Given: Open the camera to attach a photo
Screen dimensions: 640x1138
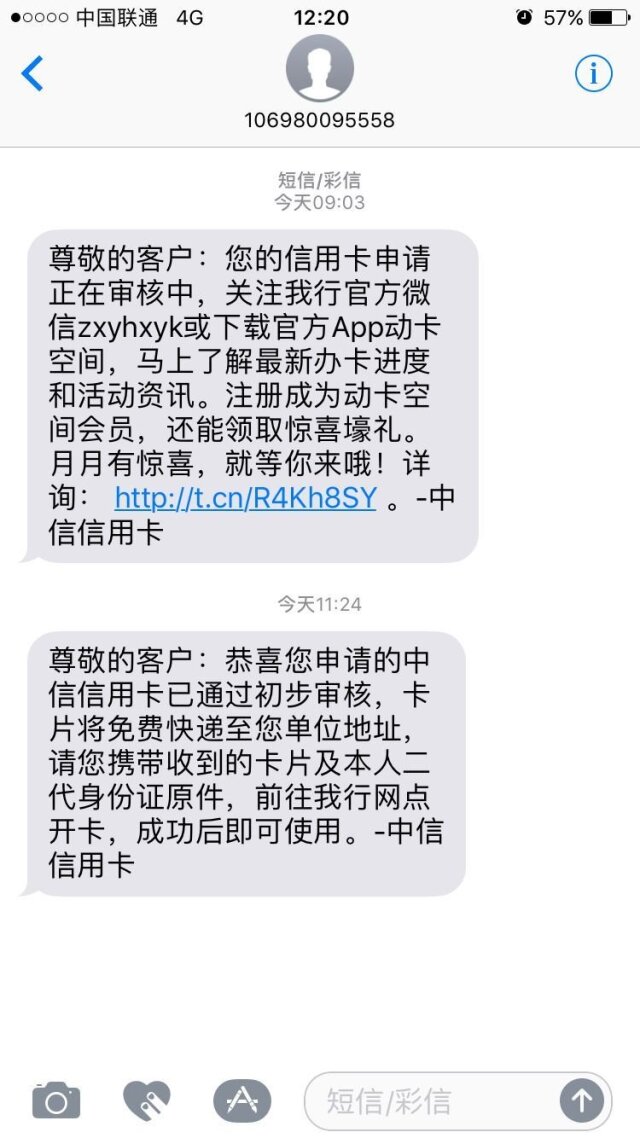Looking at the screenshot, I should [56, 1101].
